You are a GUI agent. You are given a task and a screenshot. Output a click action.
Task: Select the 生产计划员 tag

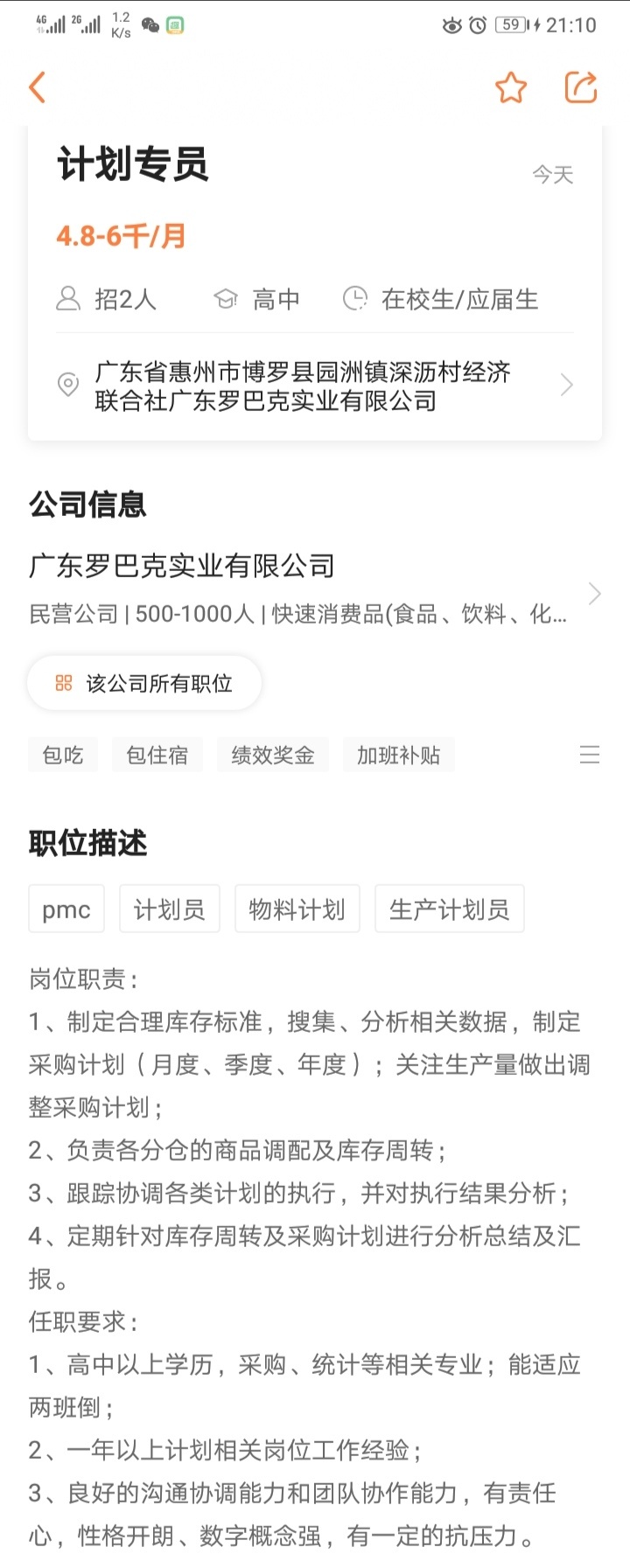pos(449,909)
